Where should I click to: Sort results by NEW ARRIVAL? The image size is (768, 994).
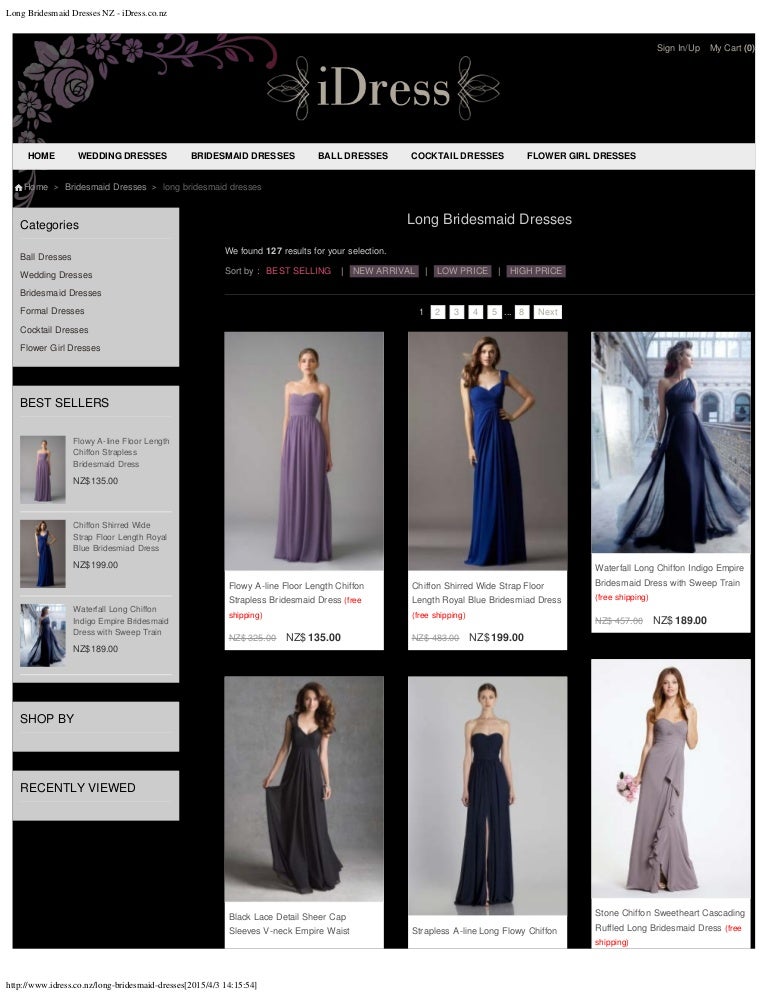[384, 271]
